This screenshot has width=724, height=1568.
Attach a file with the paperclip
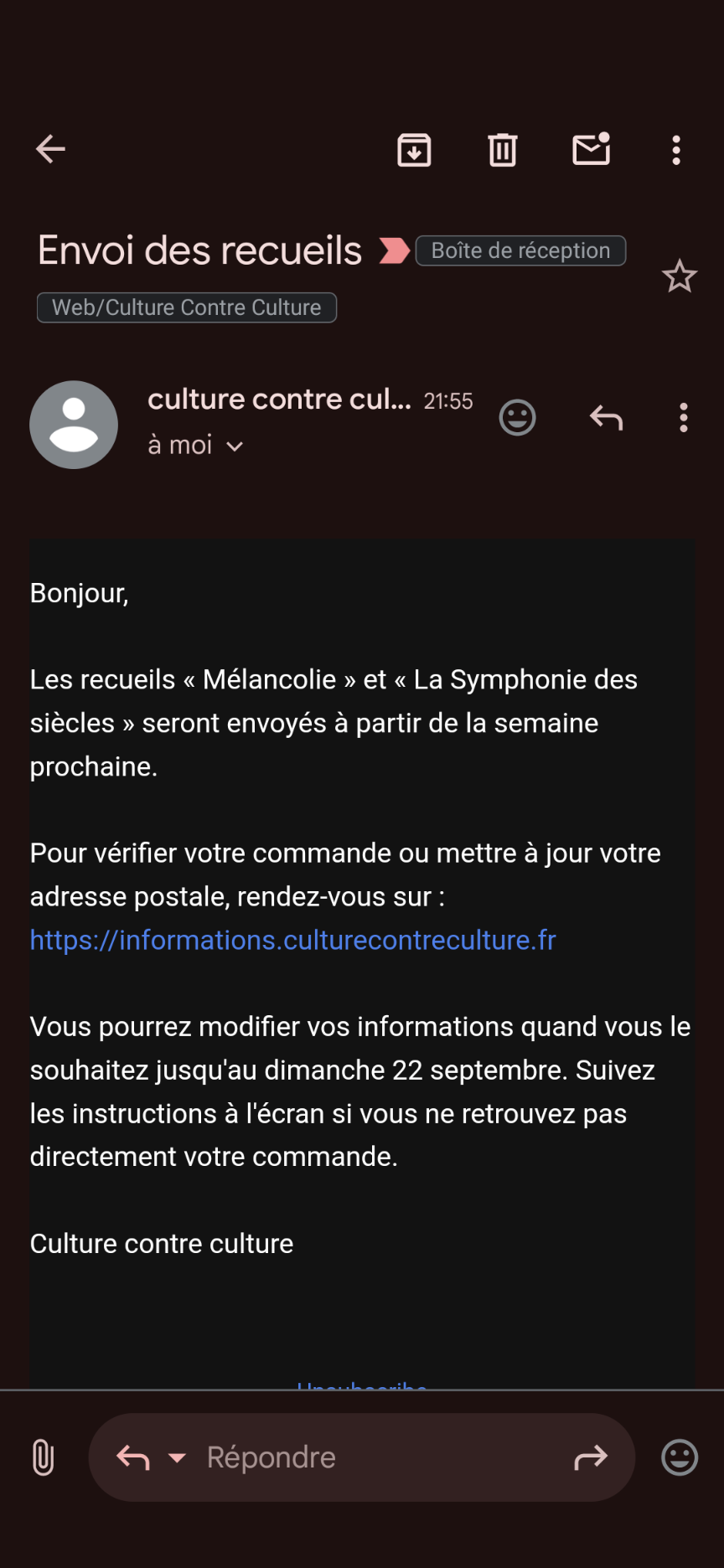(43, 1457)
